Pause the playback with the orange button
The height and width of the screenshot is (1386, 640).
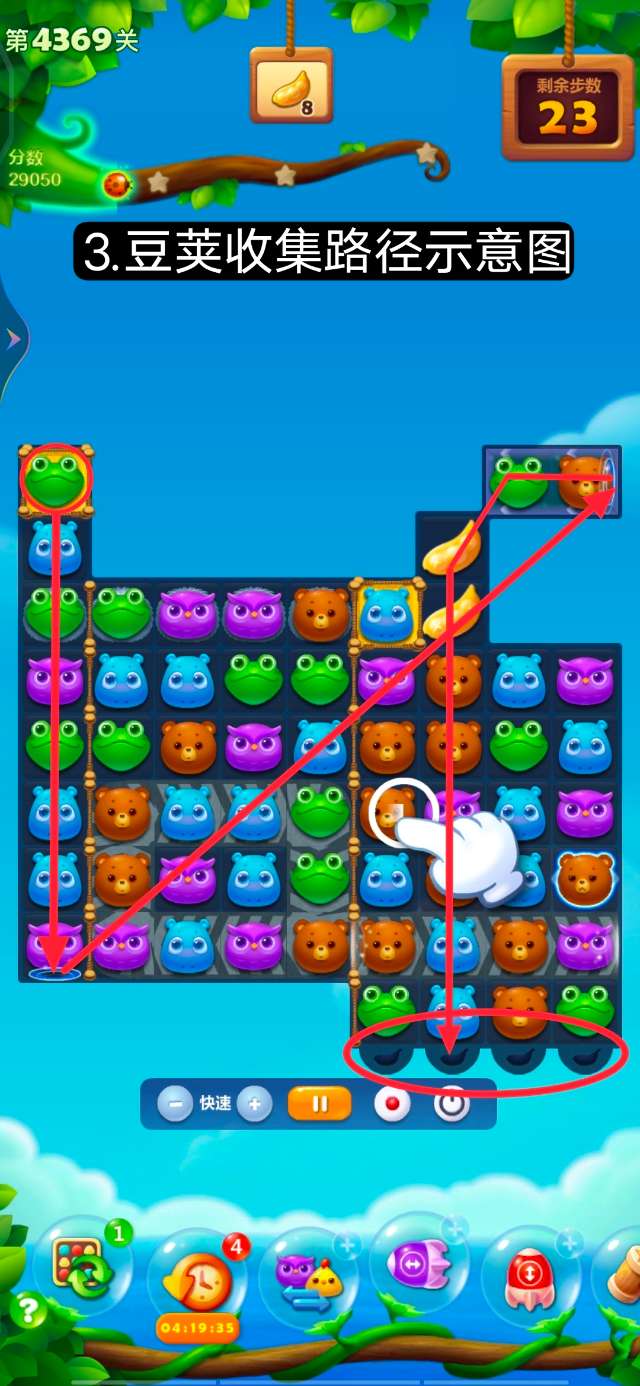(x=319, y=1105)
